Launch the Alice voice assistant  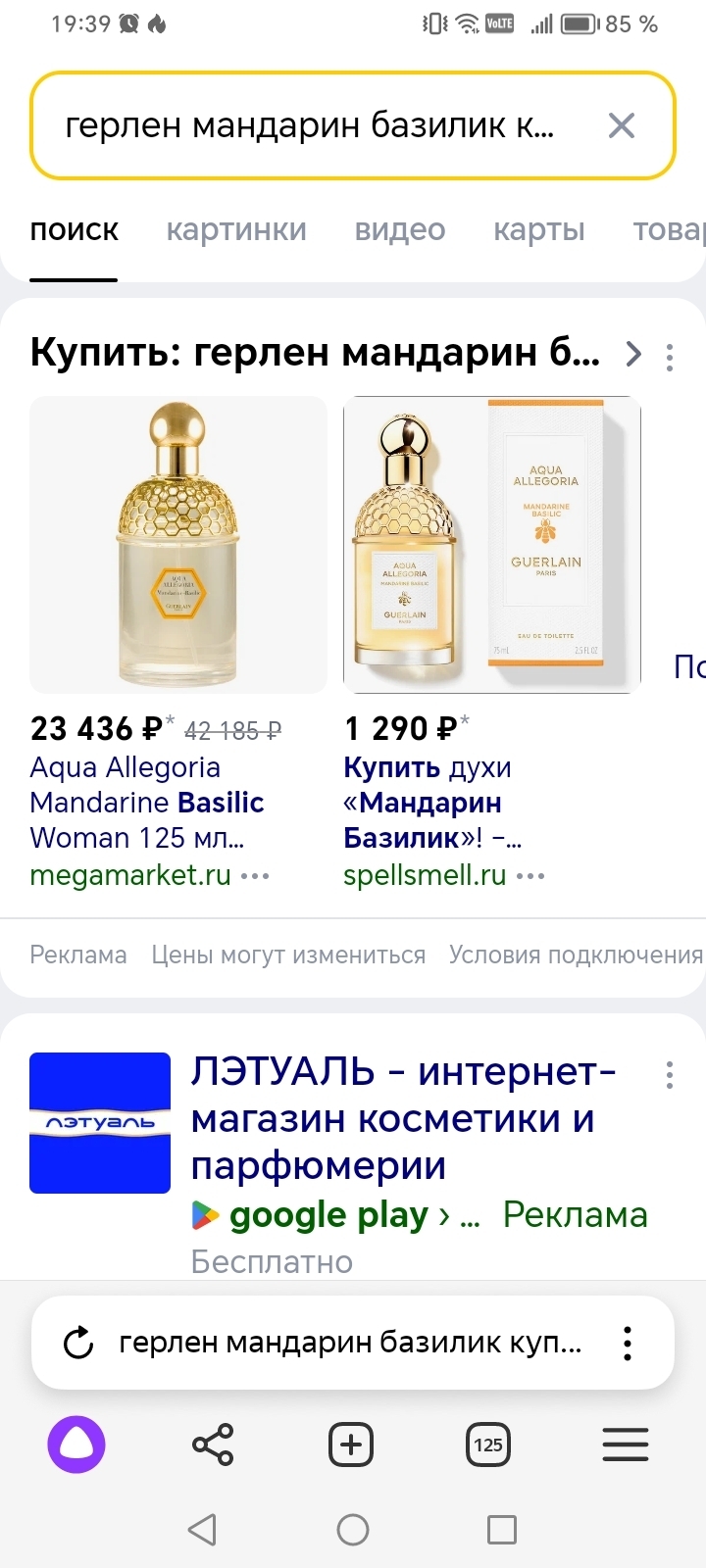click(x=76, y=1445)
